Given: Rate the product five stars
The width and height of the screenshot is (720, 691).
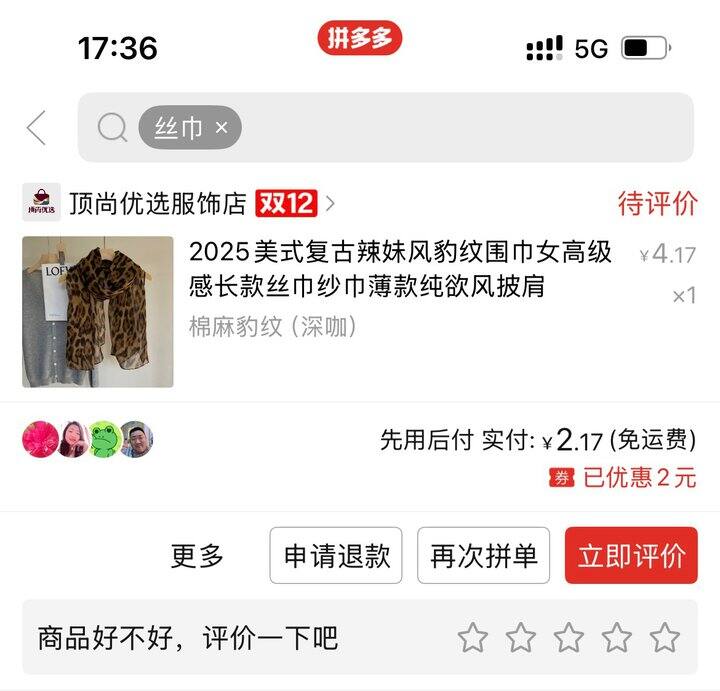Looking at the screenshot, I should point(664,637).
